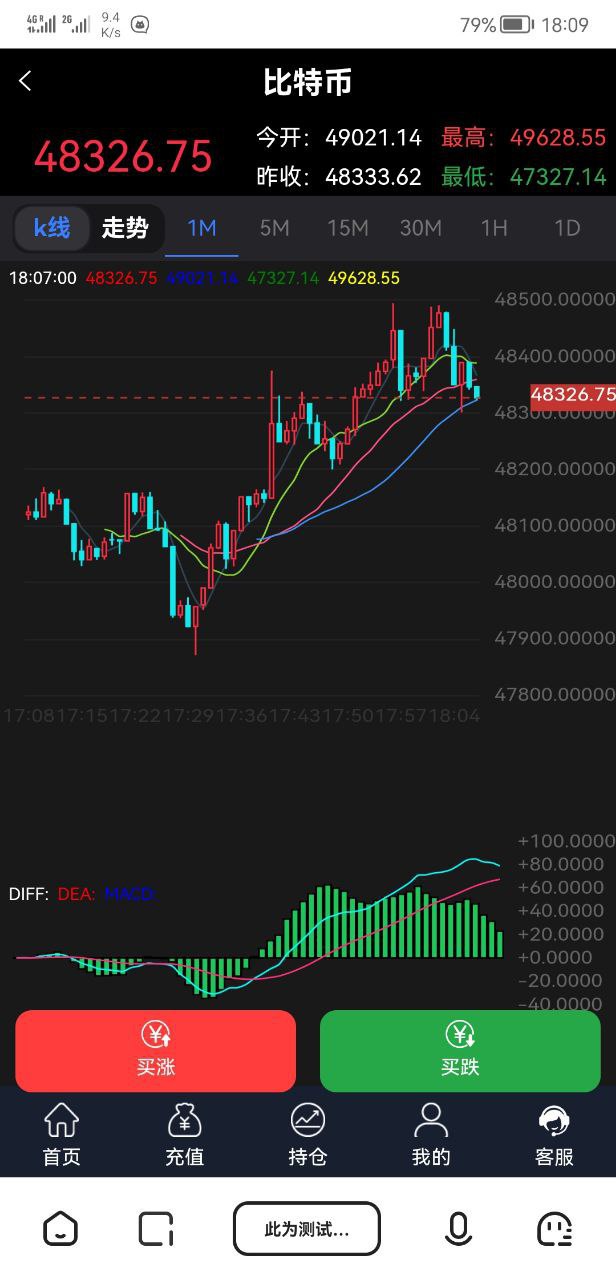Select the k线 chart mode
This screenshot has height=1280, width=616.
52,228
